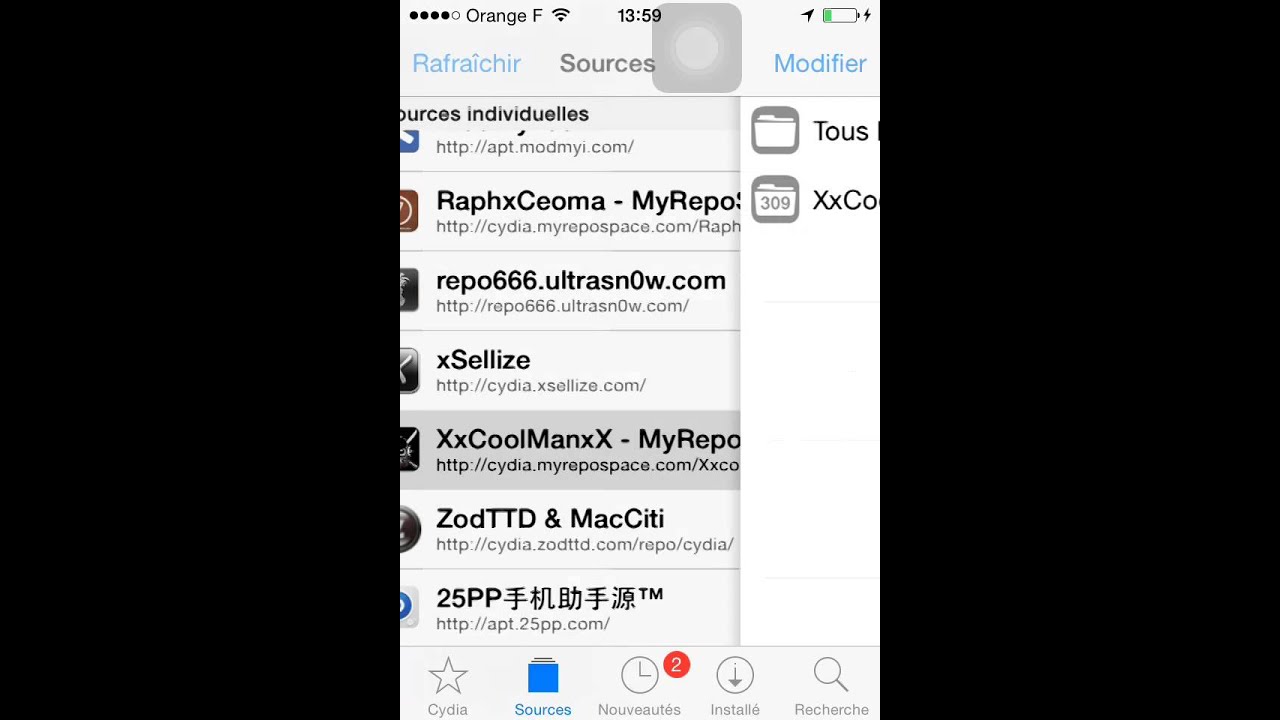The image size is (1280, 720).
Task: Switch to the Sources tab
Action: [543, 687]
